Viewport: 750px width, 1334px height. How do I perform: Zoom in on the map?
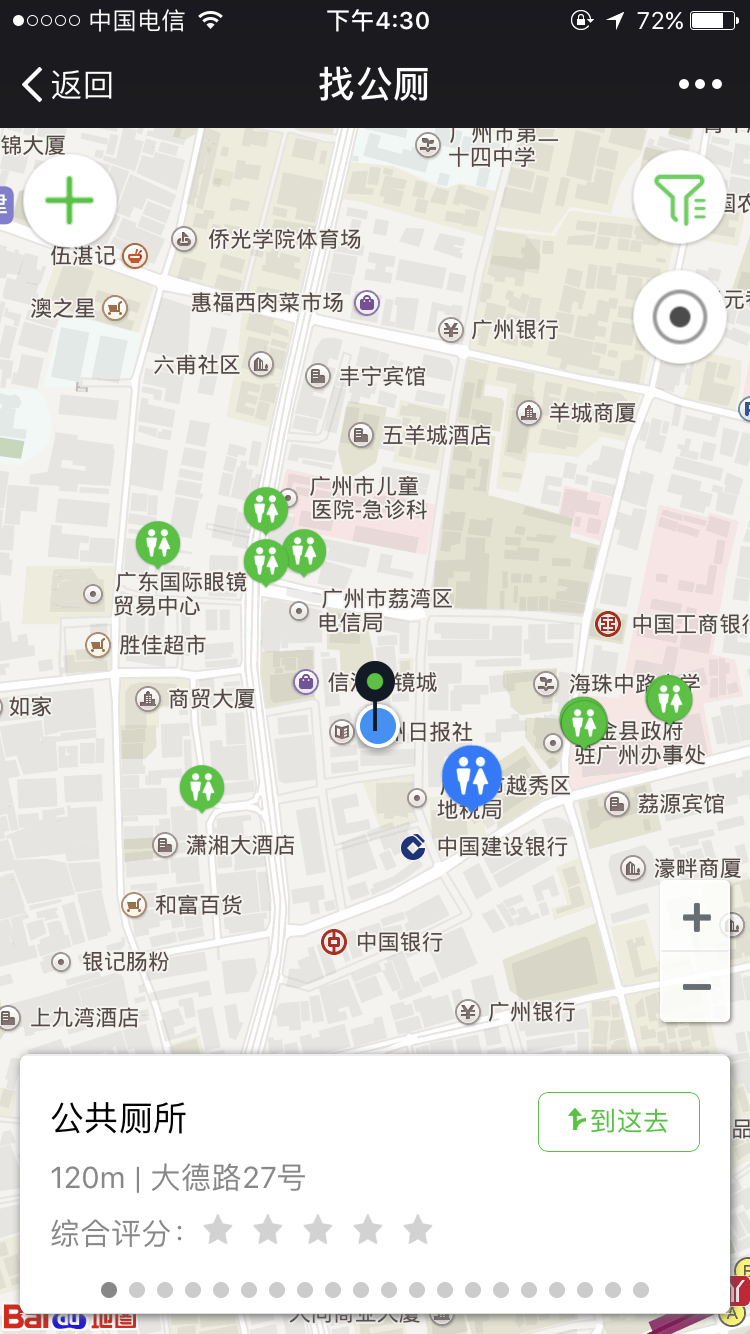[696, 918]
